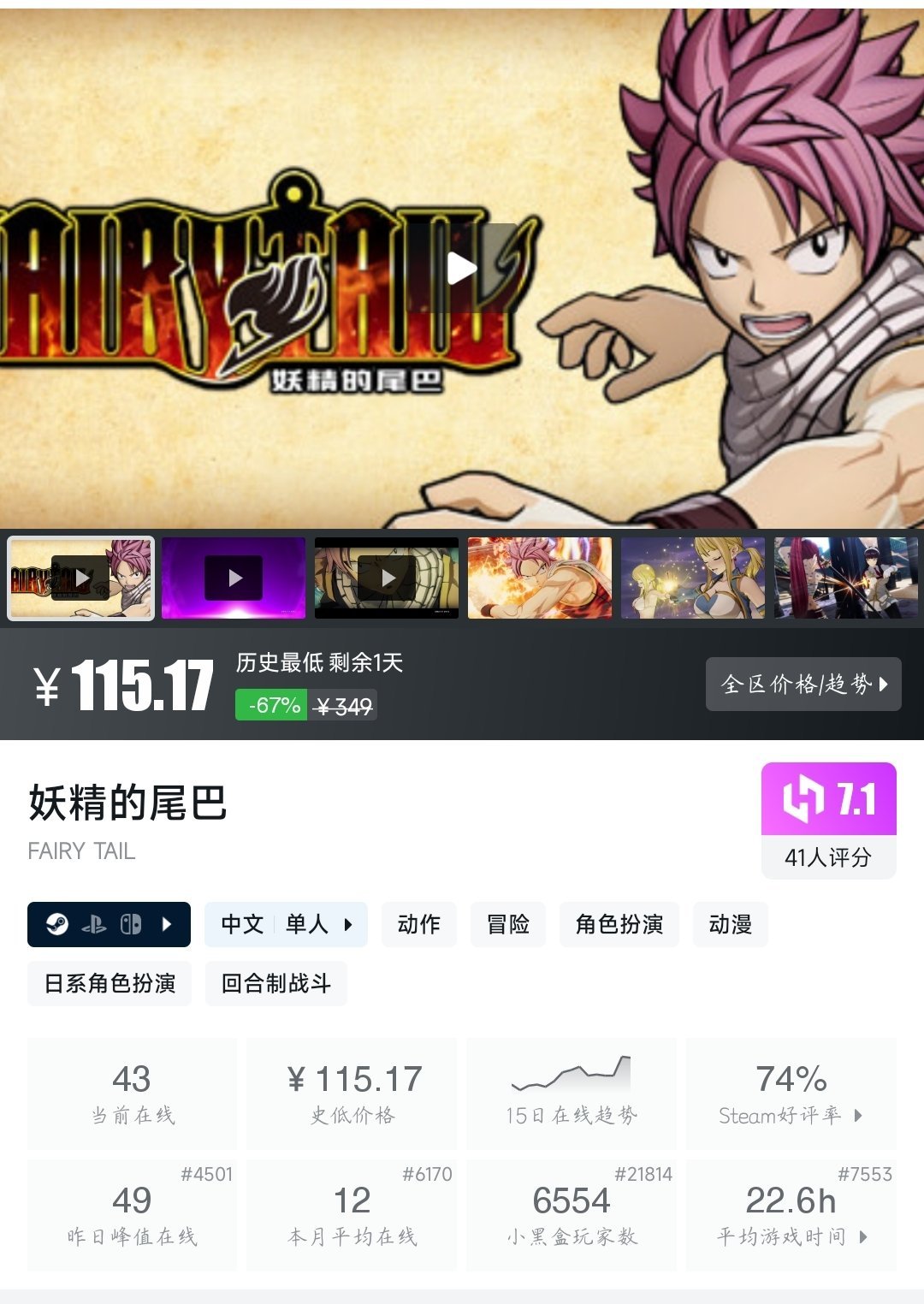Expand the 中文 单人 language chip

[286, 924]
